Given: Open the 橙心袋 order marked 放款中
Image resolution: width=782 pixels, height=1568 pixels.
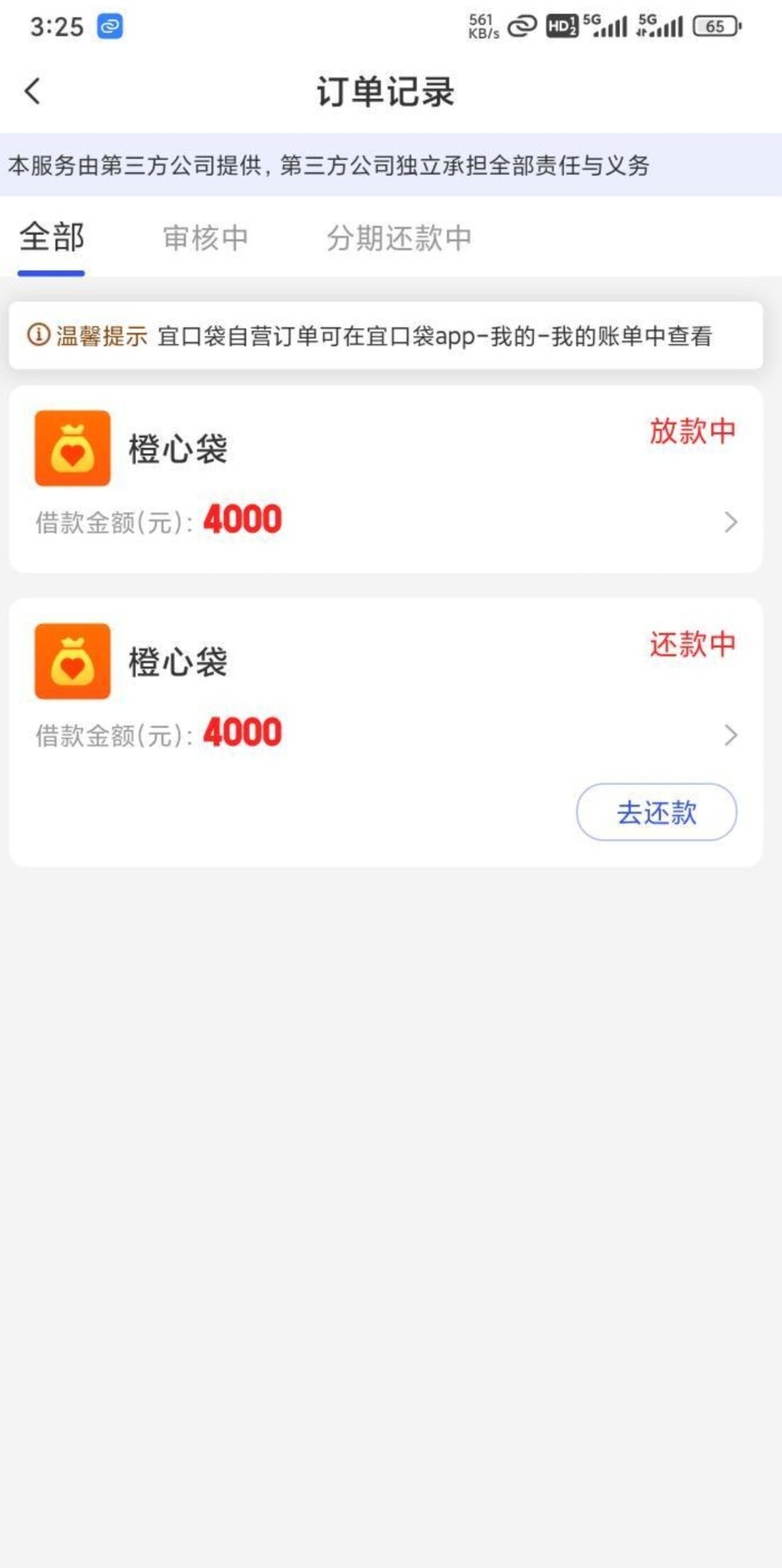Looking at the screenshot, I should [x=385, y=479].
